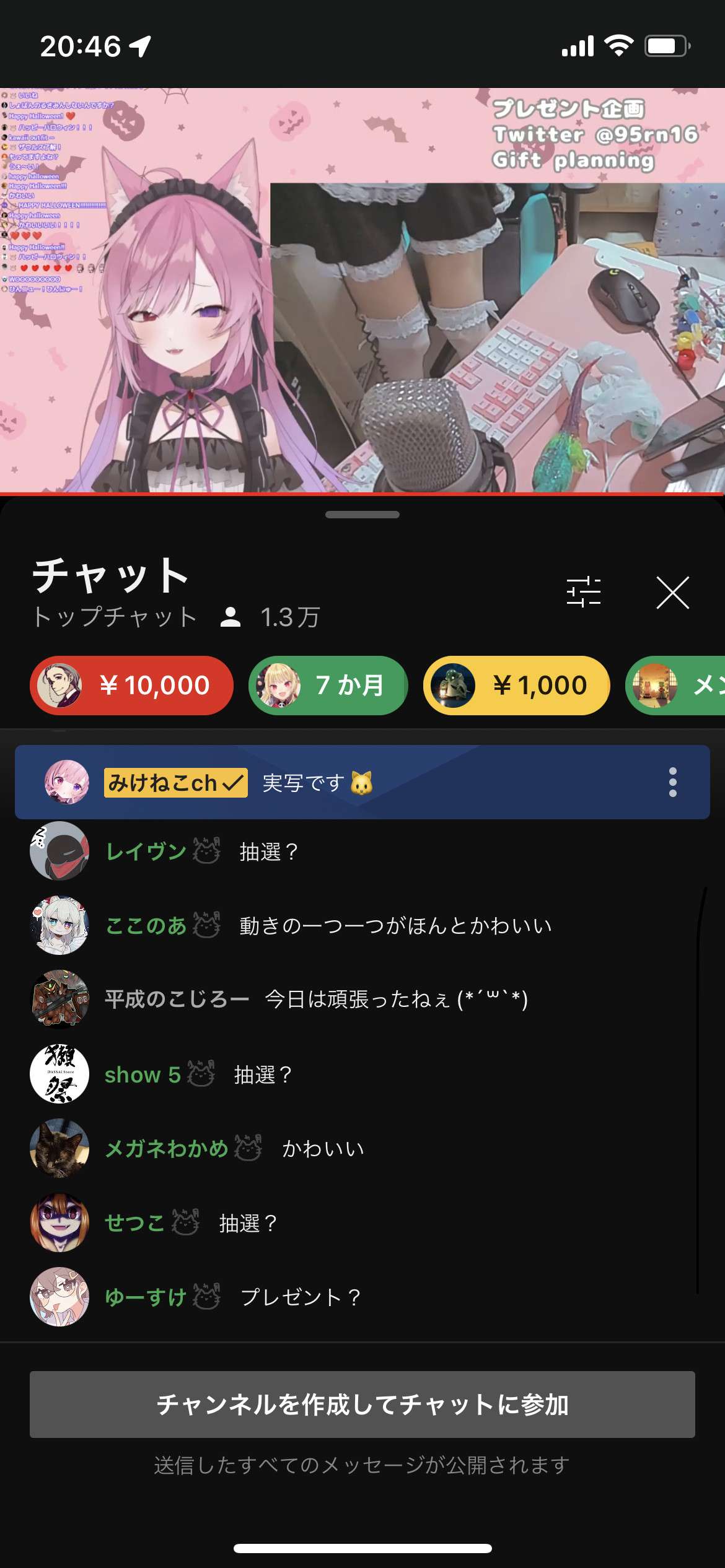Viewport: 725px width, 1568px height.
Task: Open レイヴン's chat message
Action: coord(268,852)
